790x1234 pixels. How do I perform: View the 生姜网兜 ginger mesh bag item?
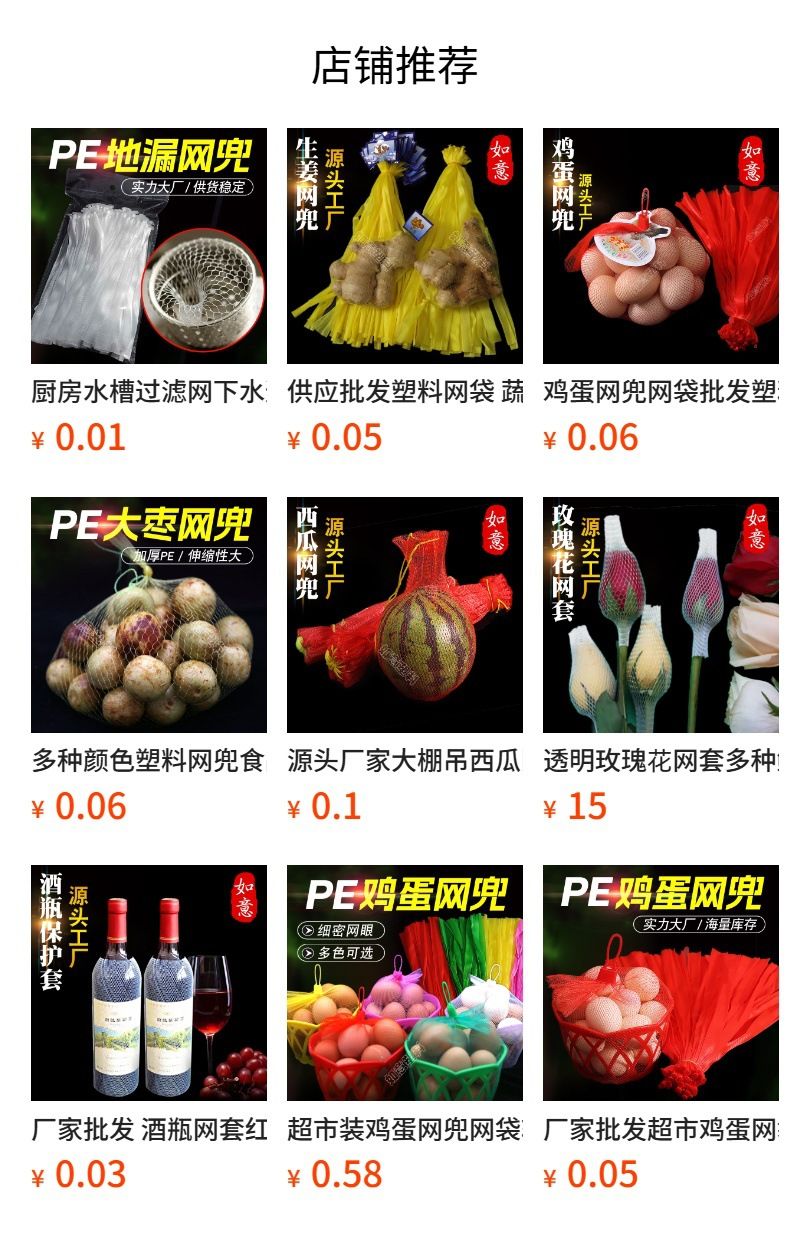[405, 246]
